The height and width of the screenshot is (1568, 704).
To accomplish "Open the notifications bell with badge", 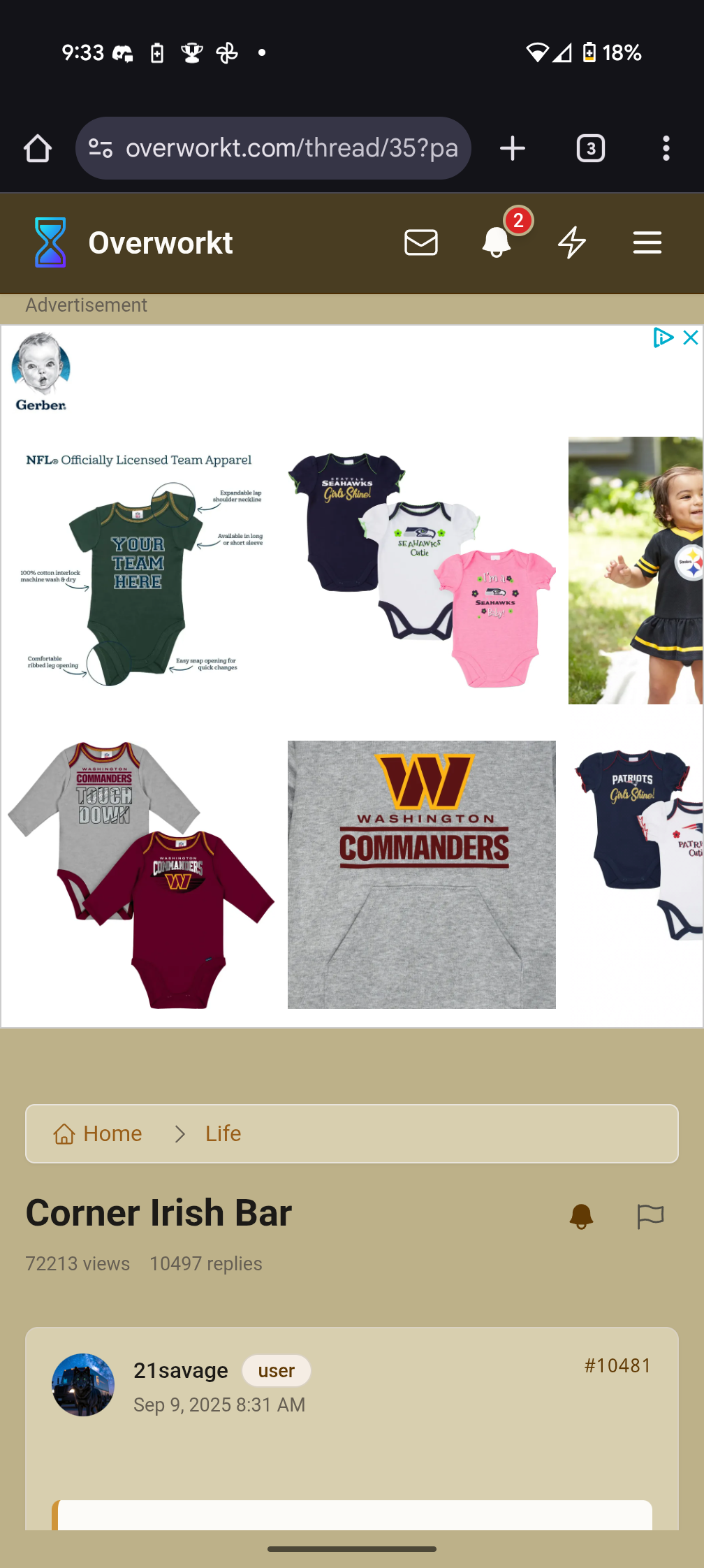I will [497, 242].
